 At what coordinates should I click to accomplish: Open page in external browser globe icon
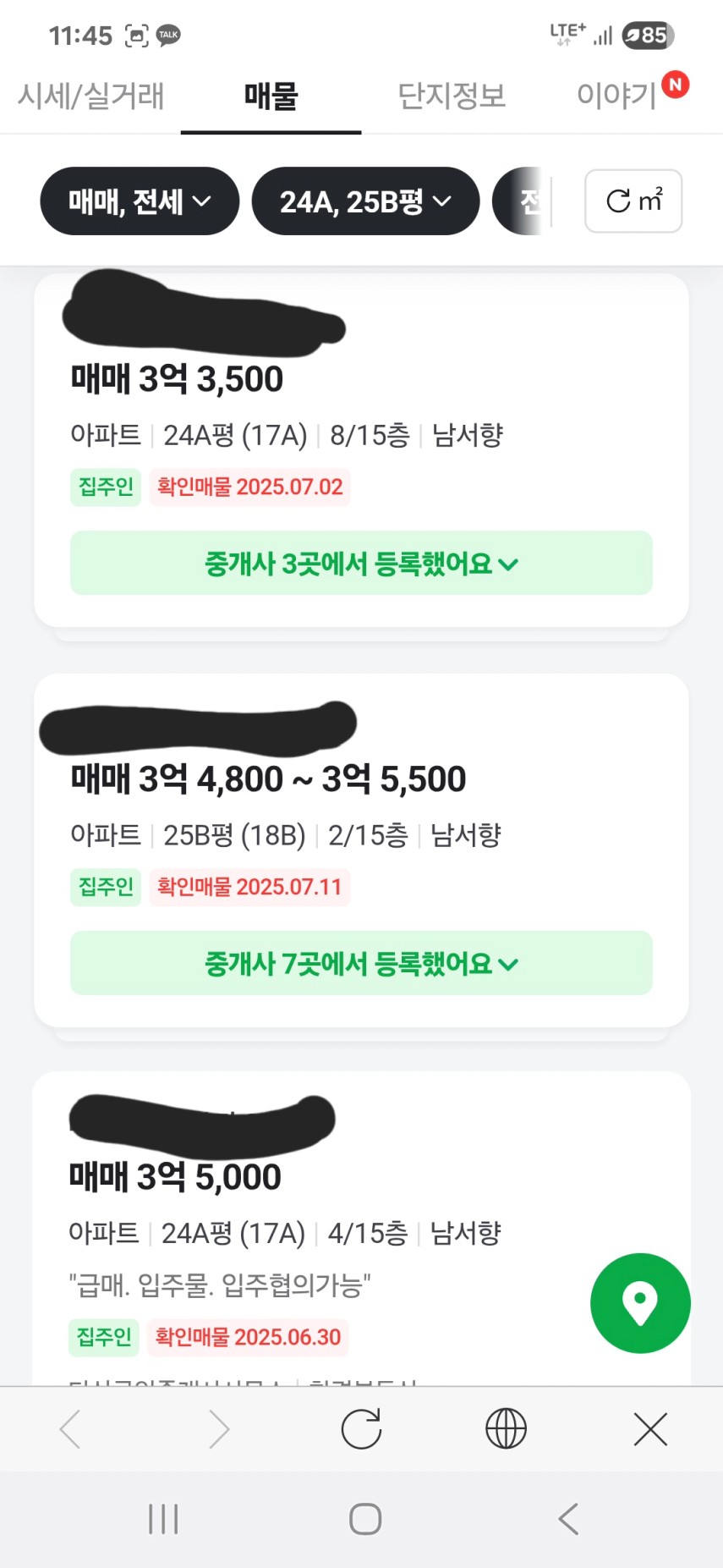pos(506,1429)
